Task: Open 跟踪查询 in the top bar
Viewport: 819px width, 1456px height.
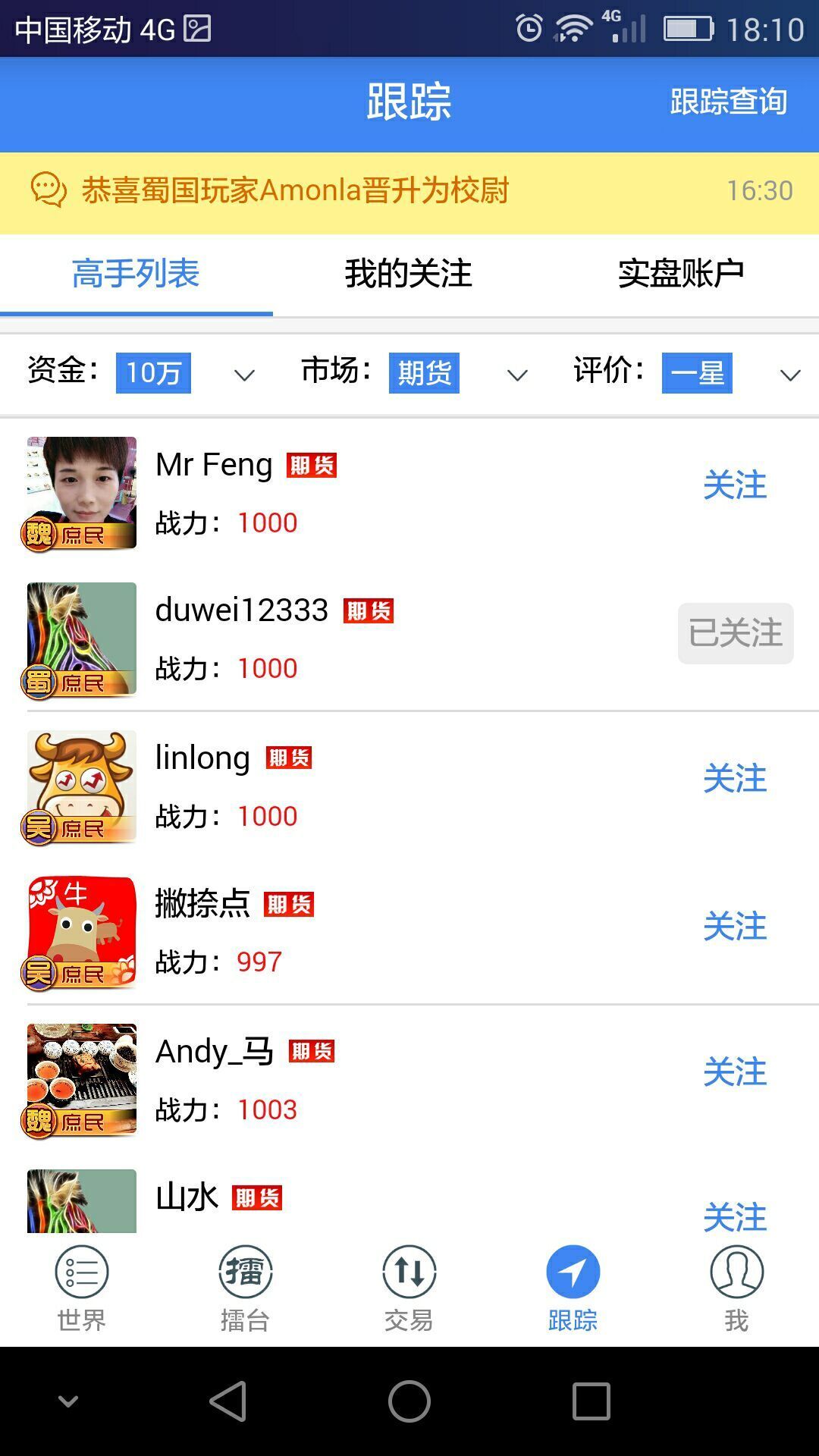Action: [728, 102]
